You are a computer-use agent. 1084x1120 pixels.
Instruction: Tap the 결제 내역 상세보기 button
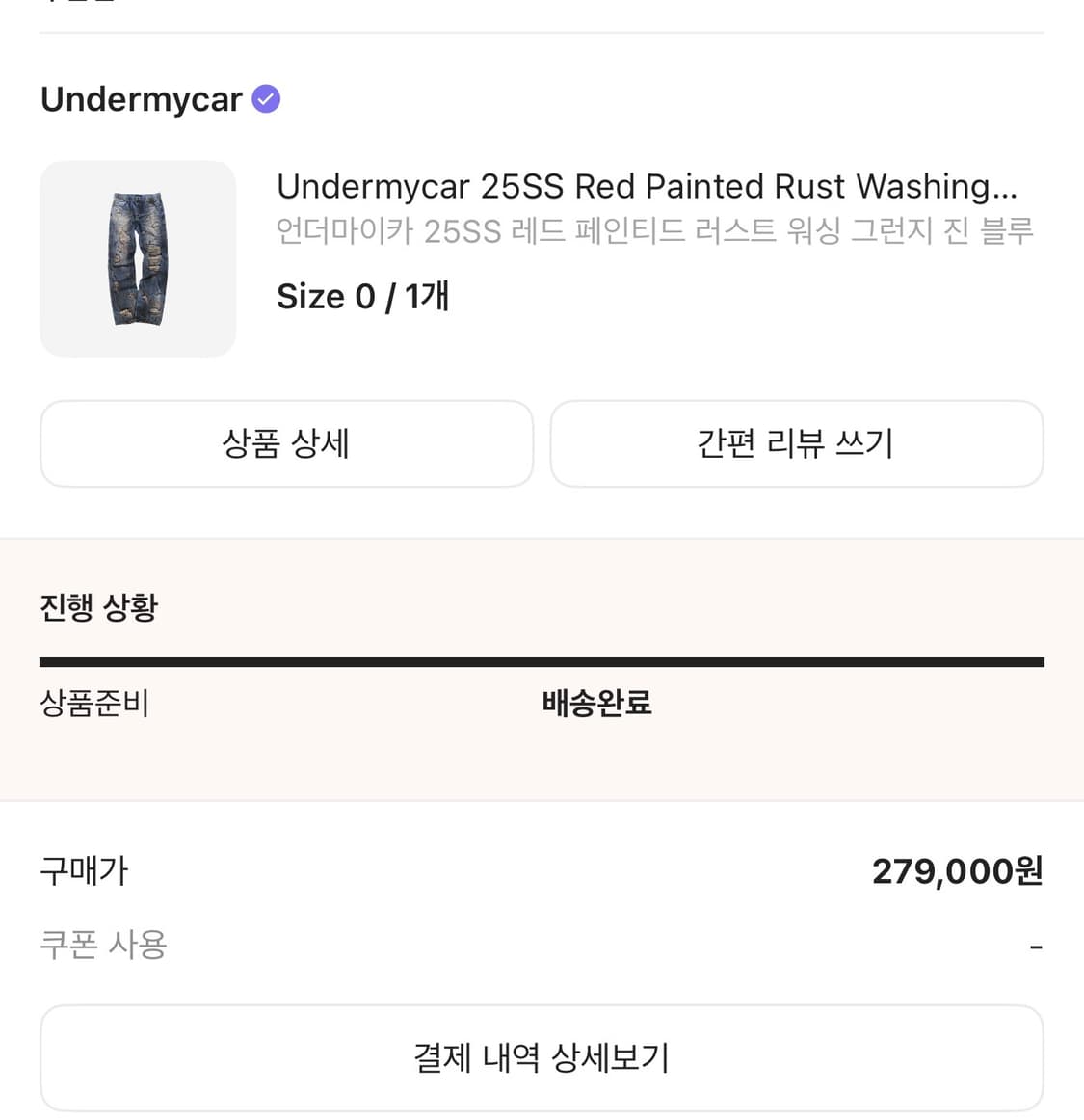coord(542,1057)
